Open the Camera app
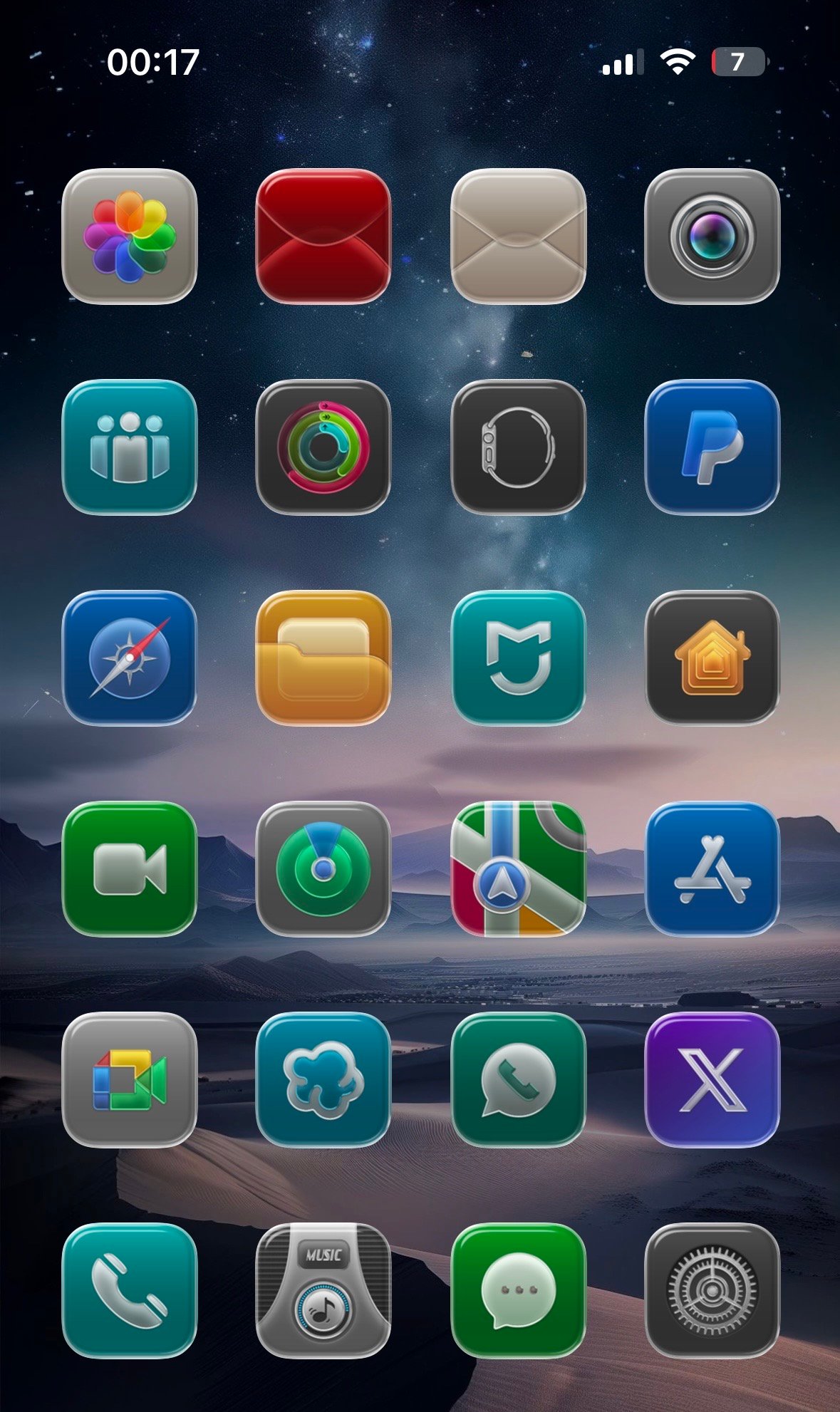Viewport: 840px width, 1412px height. [712, 236]
